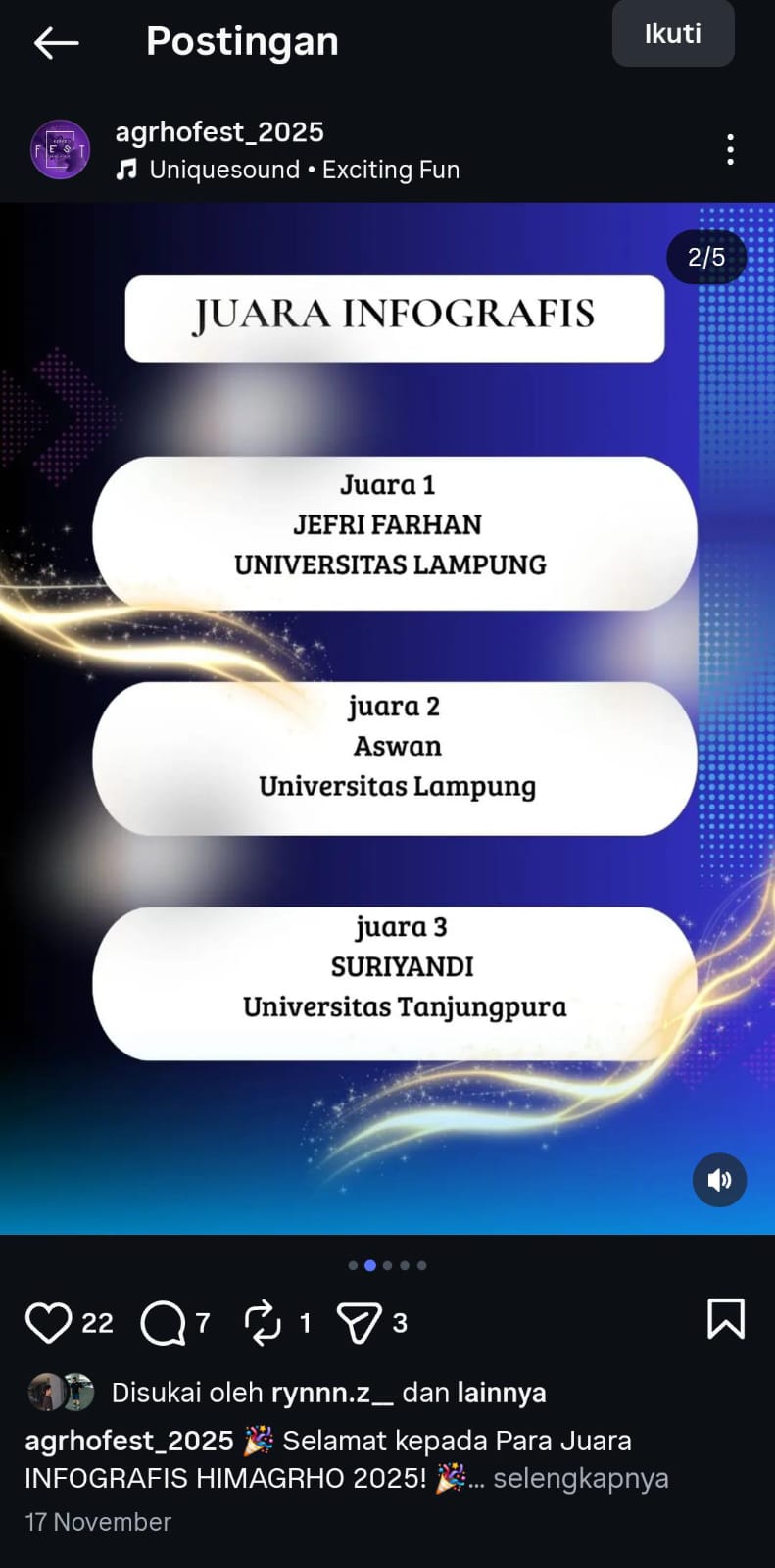Open agrhofest_2025 username in header
This screenshot has width=775, height=1568.
click(x=219, y=132)
